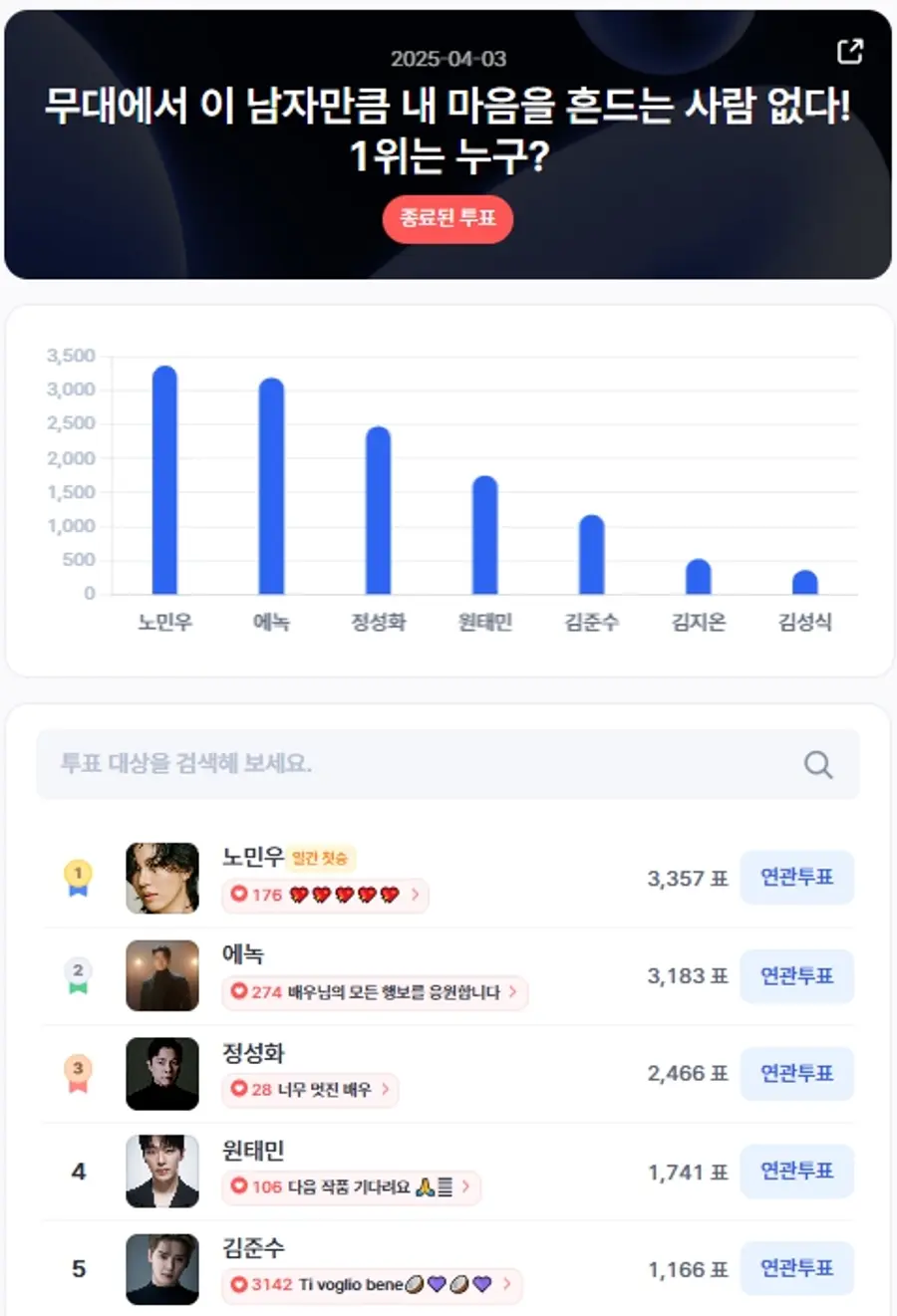
Task: Click the 연관투표 button beside 김준수
Action: [797, 1268]
